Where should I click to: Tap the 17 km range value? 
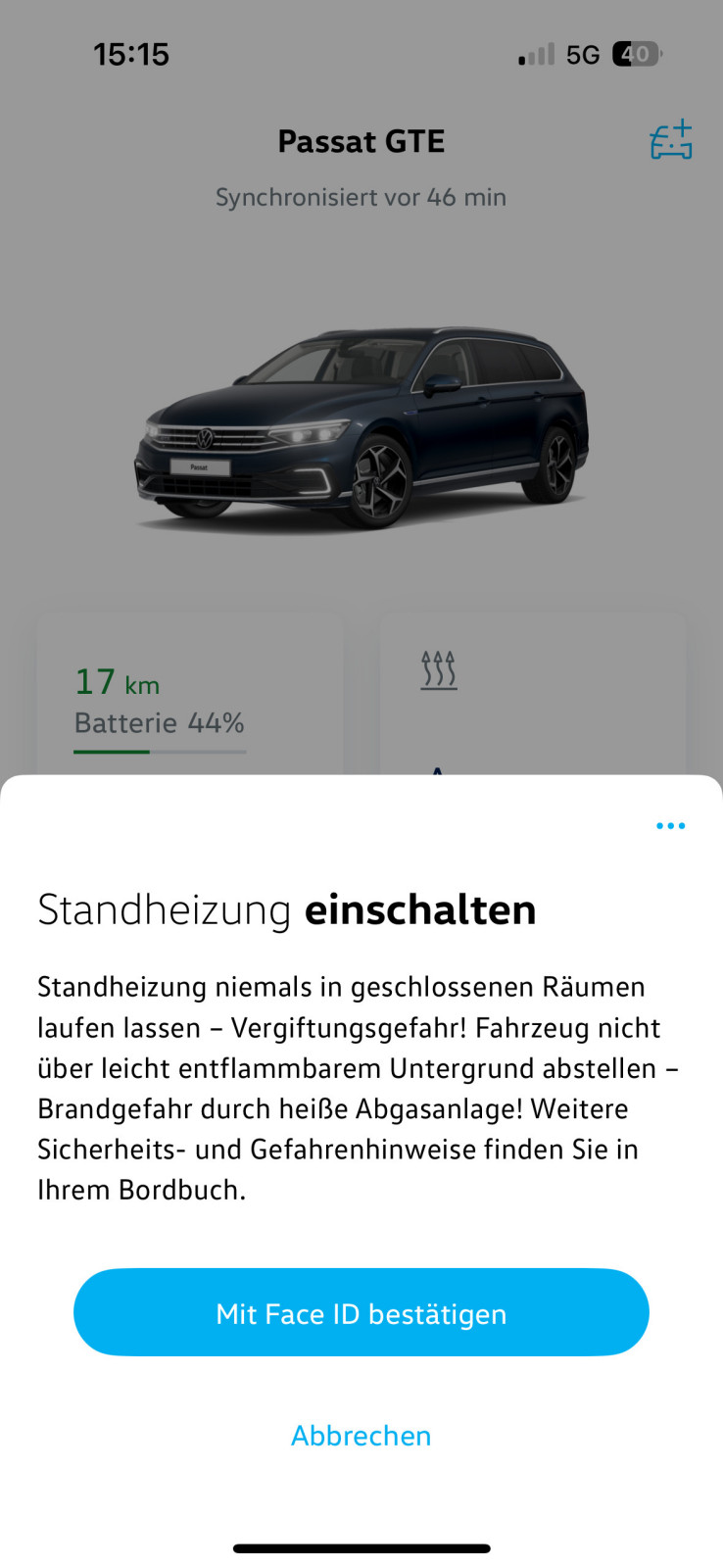coord(118,681)
